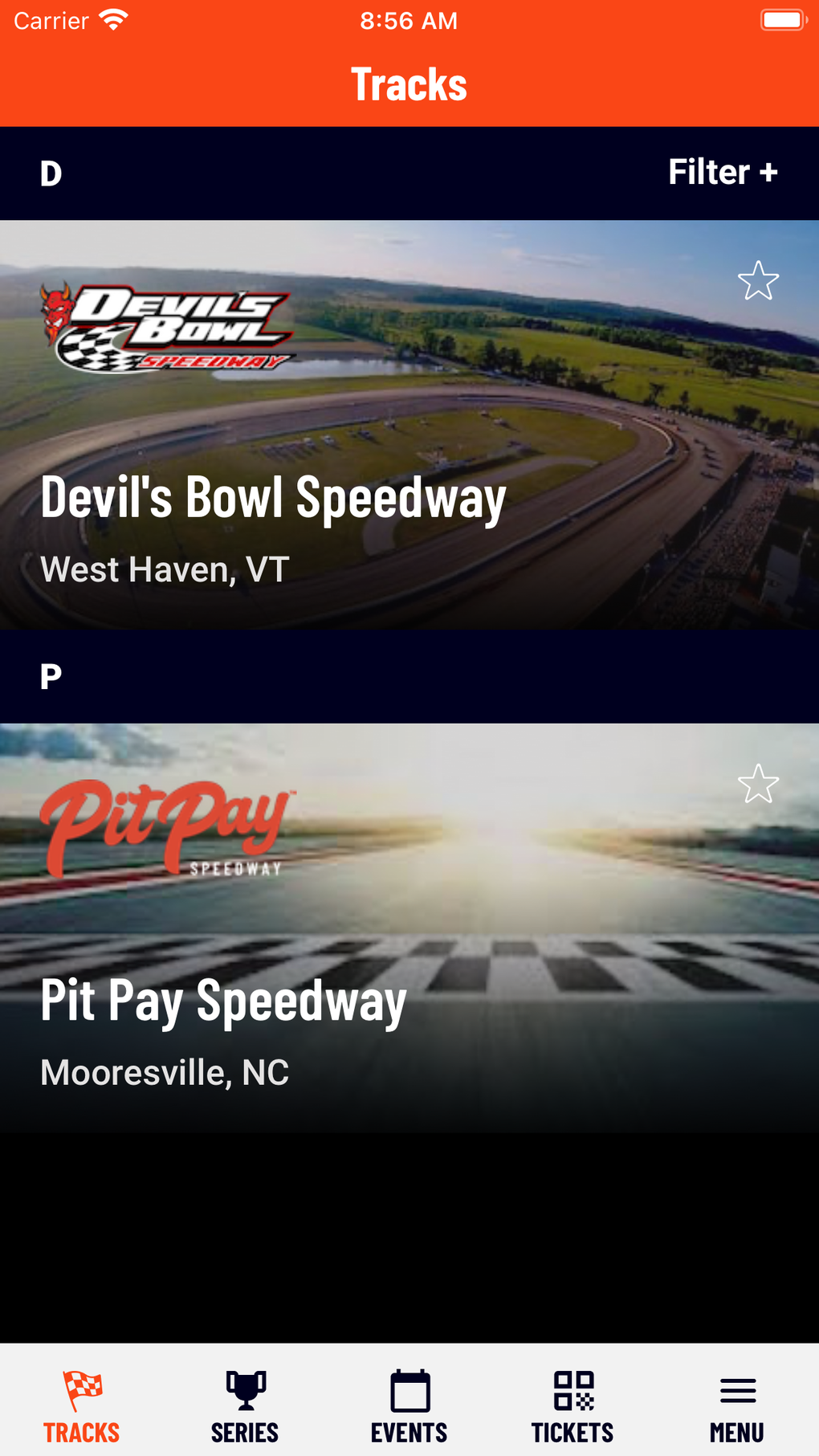Go to the Events tab

tap(409, 1405)
